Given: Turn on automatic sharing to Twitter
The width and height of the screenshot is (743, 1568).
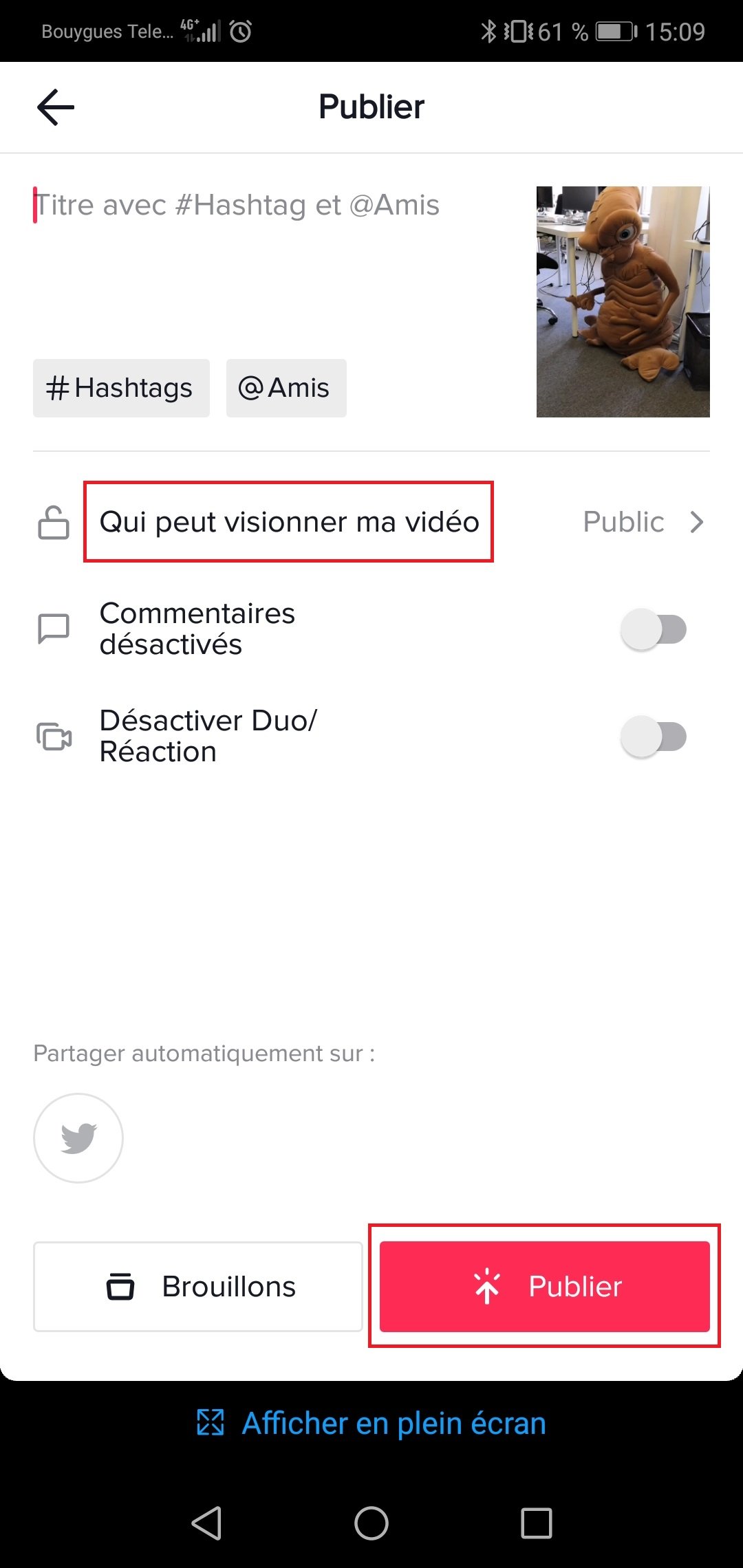Looking at the screenshot, I should point(78,1138).
